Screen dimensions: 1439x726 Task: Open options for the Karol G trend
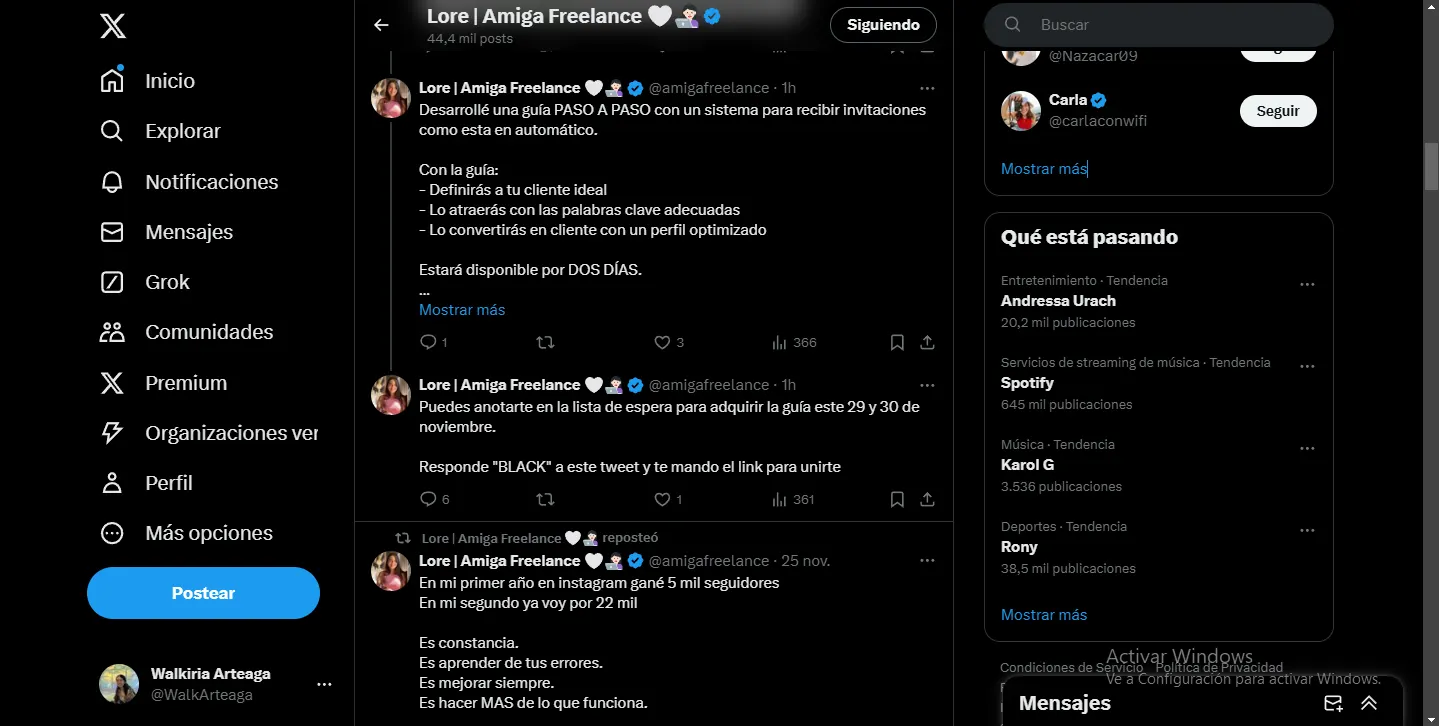pos(1306,449)
